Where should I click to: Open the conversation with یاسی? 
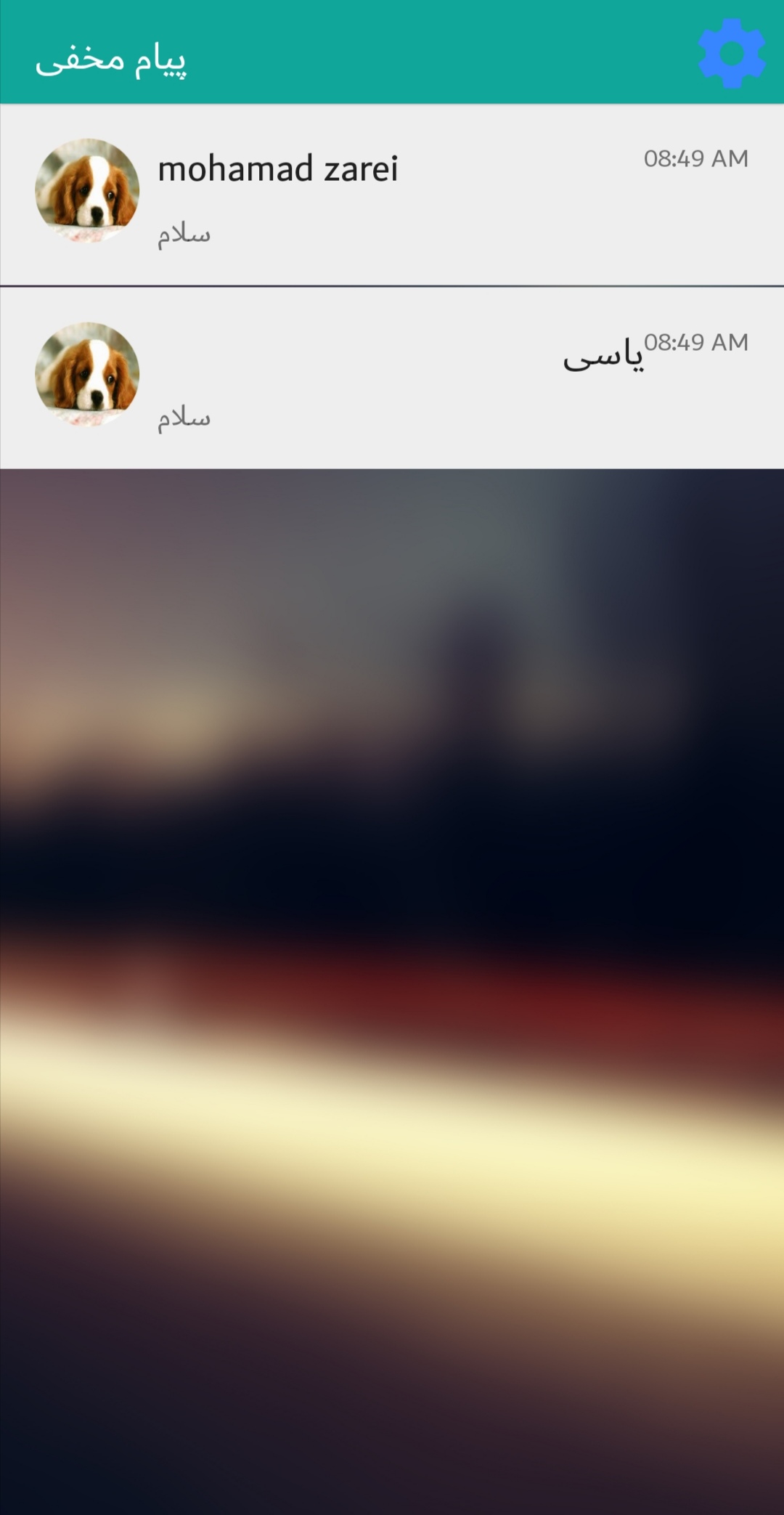[392, 378]
